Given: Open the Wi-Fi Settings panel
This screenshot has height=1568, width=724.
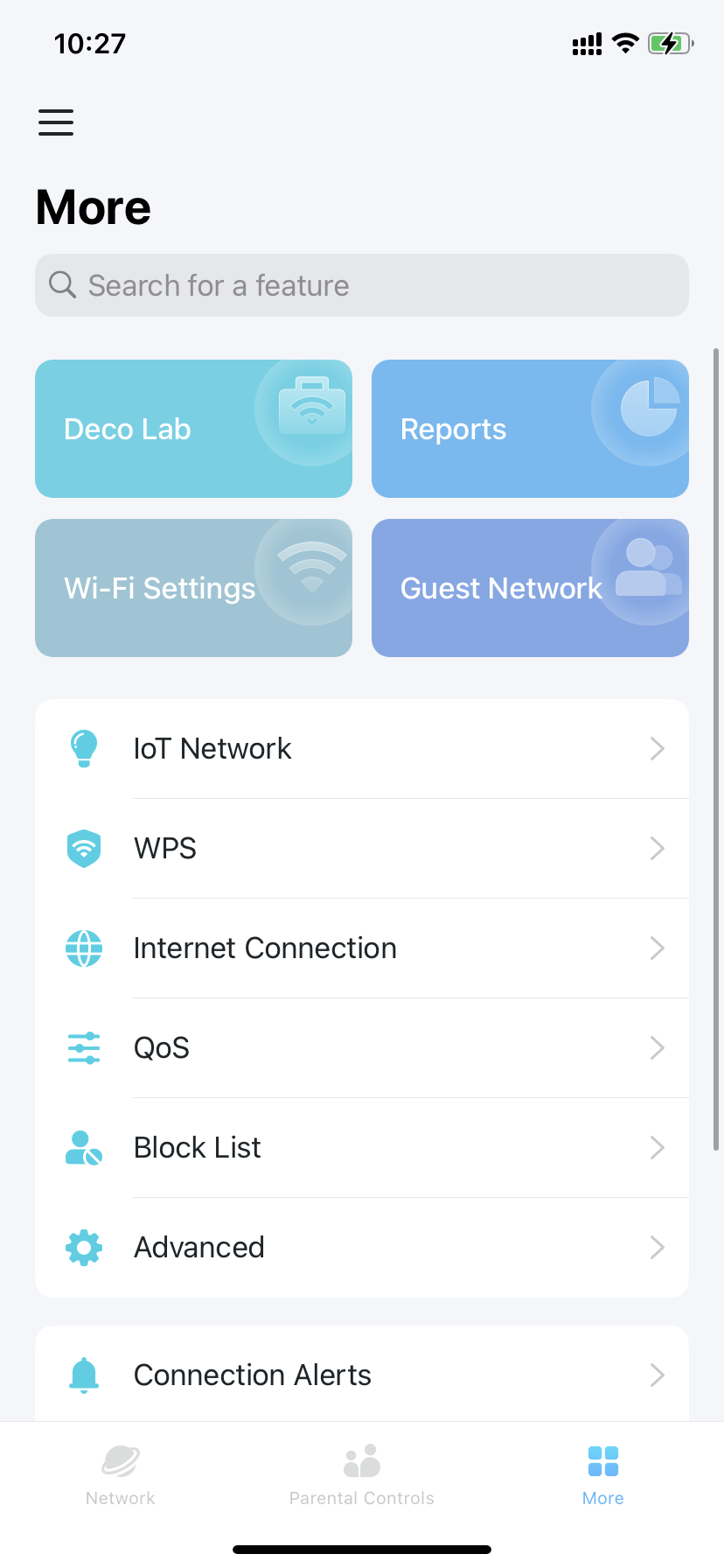Looking at the screenshot, I should click(193, 588).
